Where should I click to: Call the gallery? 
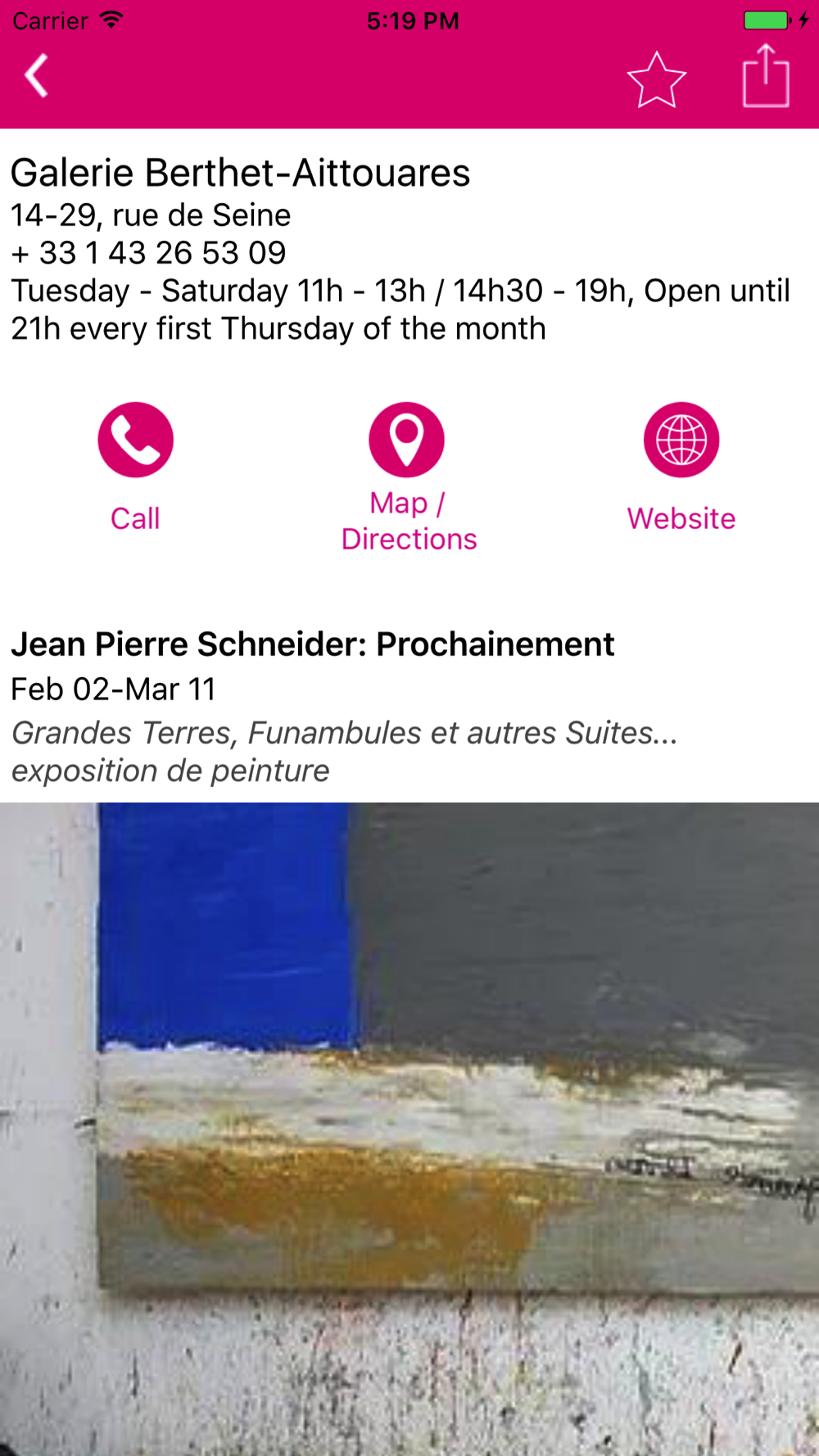pos(135,441)
